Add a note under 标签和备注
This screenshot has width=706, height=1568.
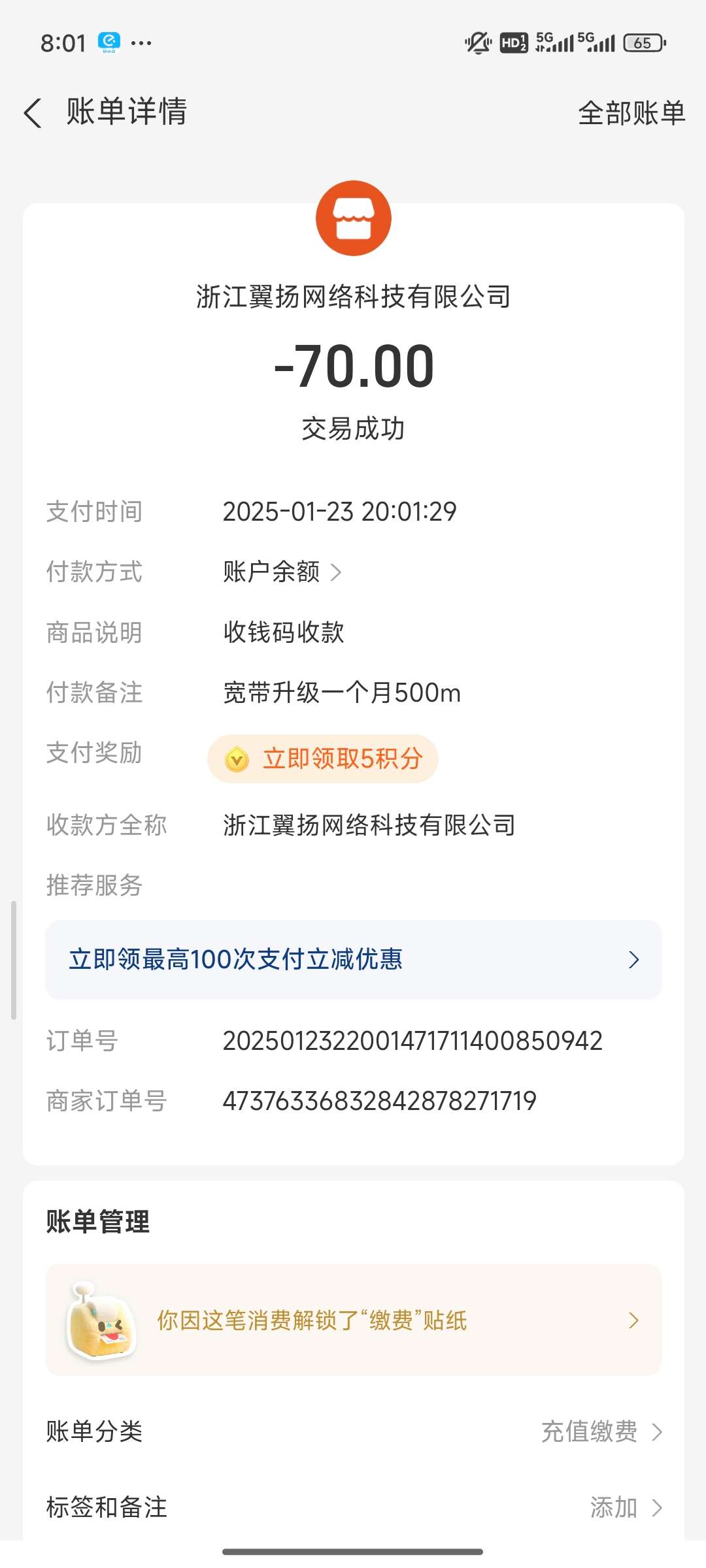coord(624,1507)
